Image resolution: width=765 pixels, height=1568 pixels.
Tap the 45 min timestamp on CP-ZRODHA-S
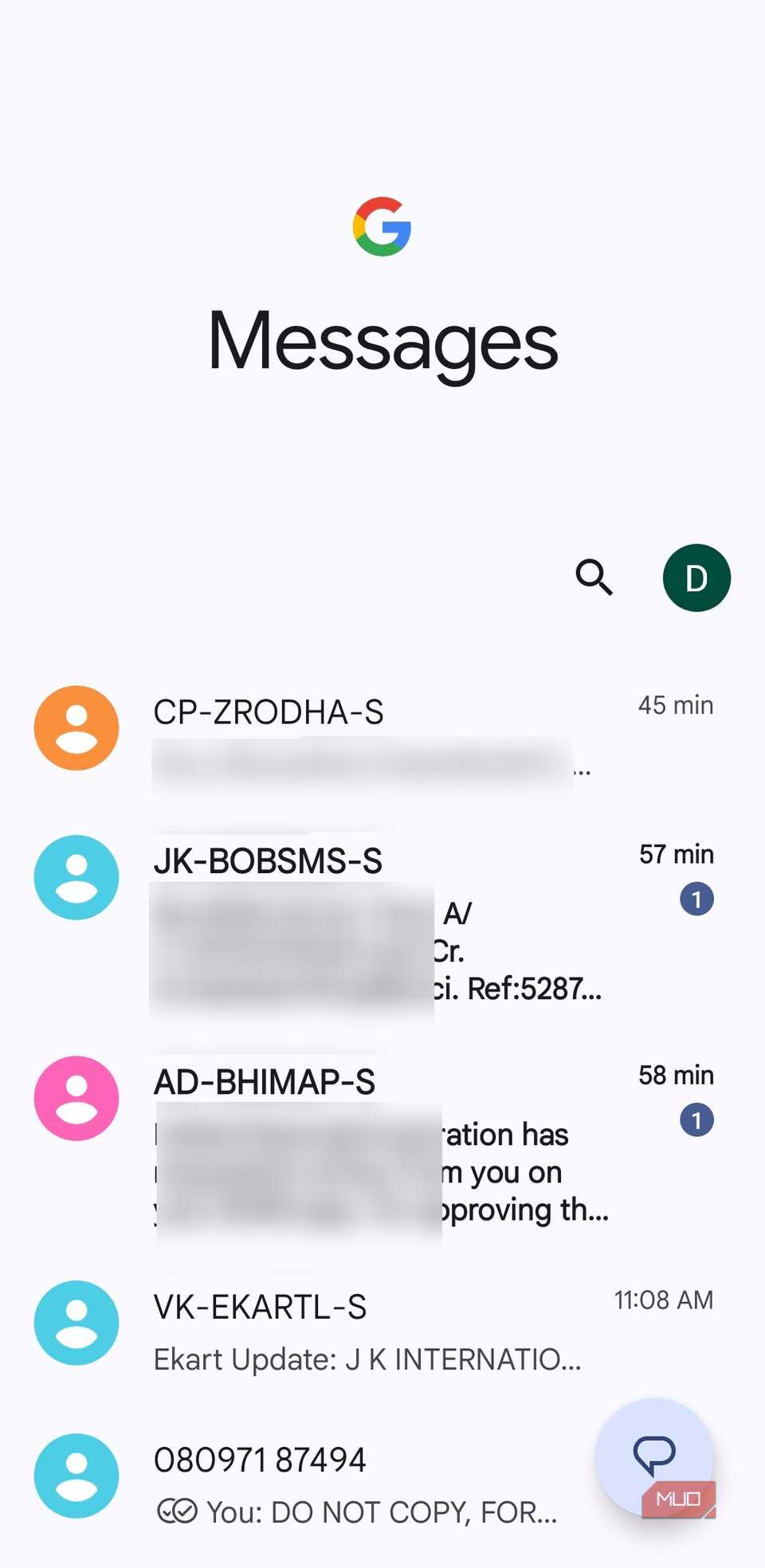pos(676,705)
